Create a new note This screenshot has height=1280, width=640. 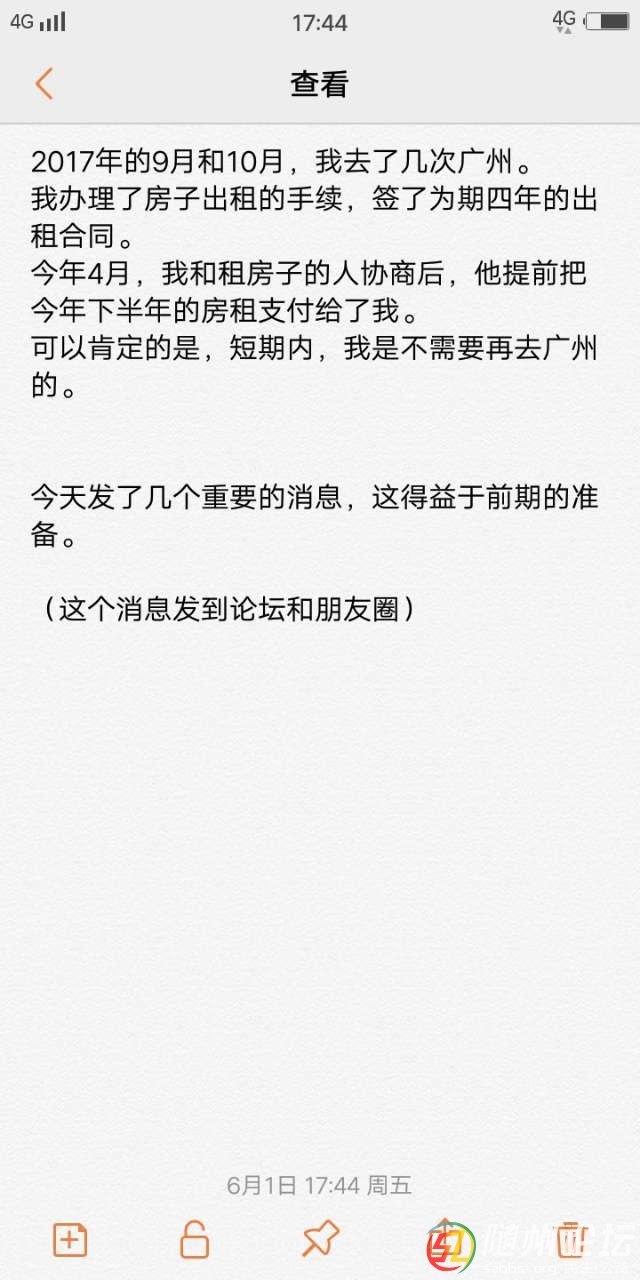(70, 1240)
